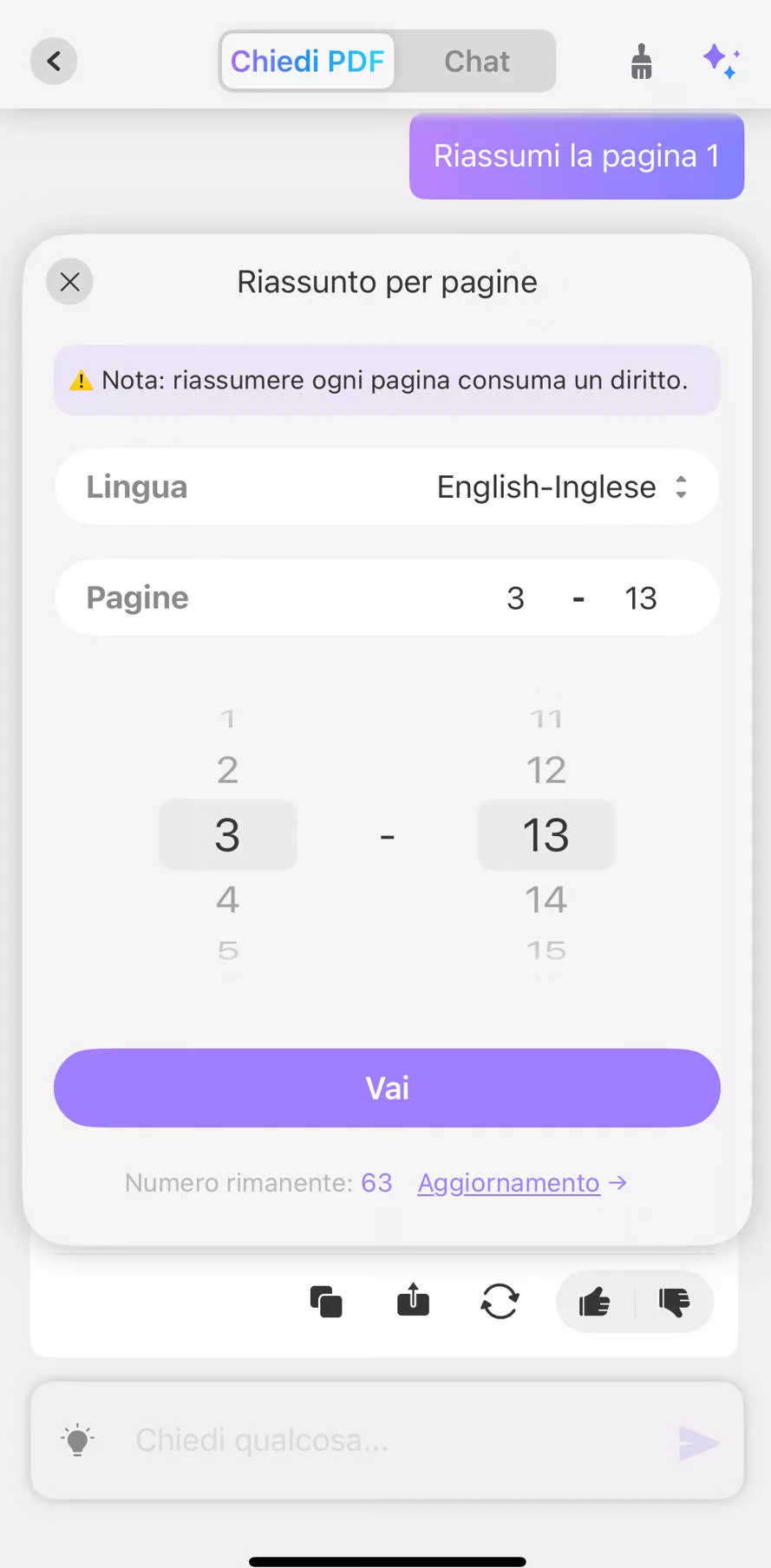
Task: Tap the end page 13 field
Action: (x=641, y=598)
